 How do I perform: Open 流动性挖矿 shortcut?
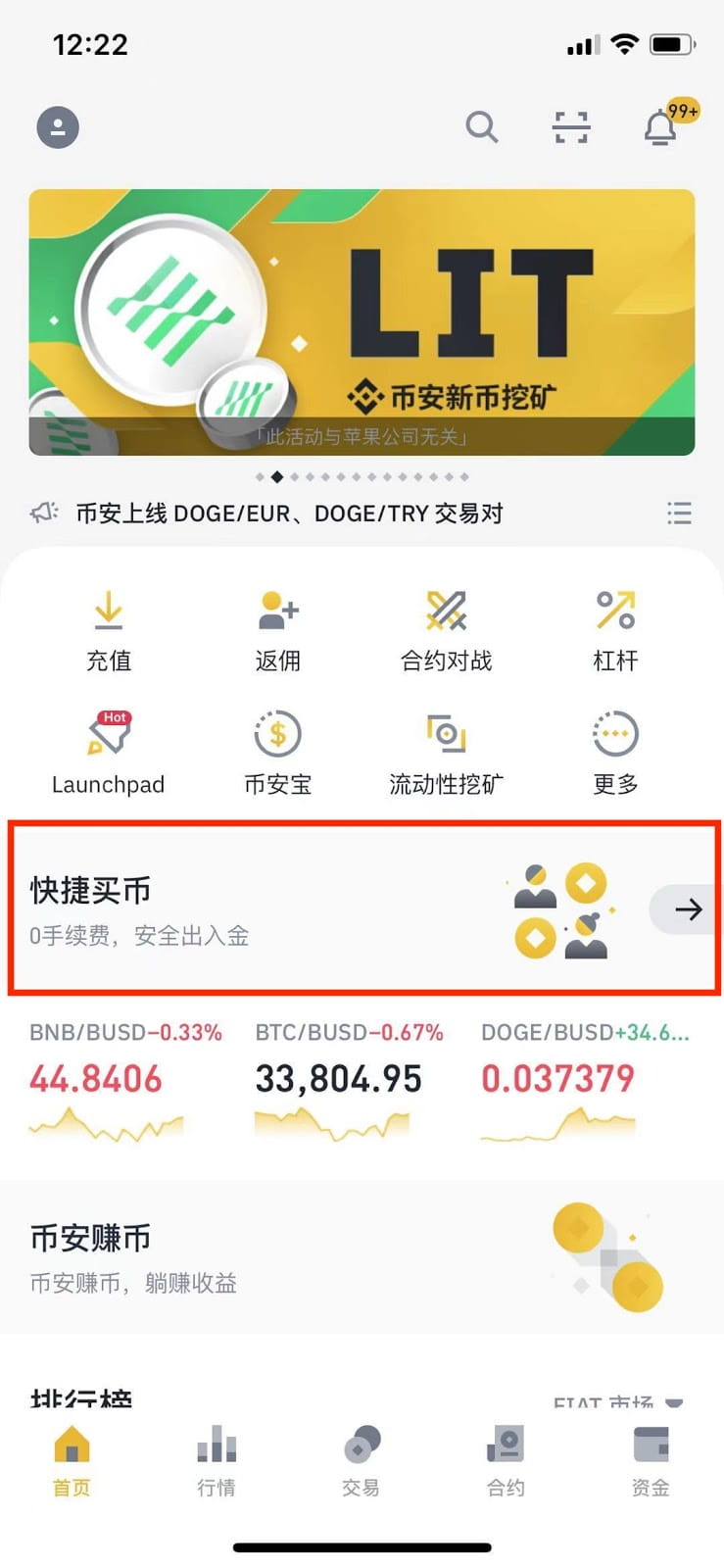click(447, 753)
